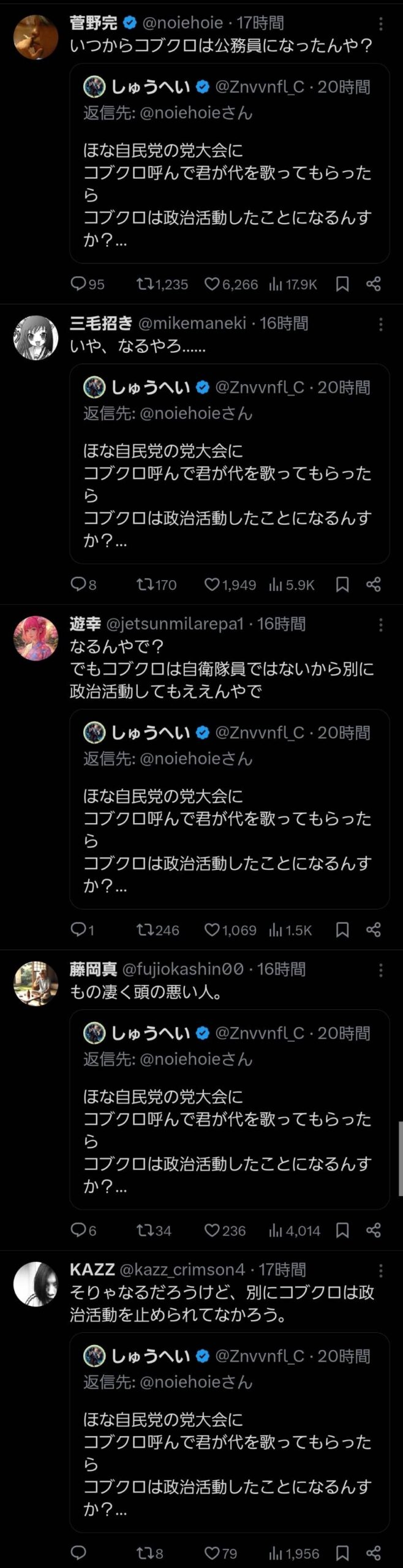
Task: Share 三毛招き's post
Action: (x=374, y=584)
